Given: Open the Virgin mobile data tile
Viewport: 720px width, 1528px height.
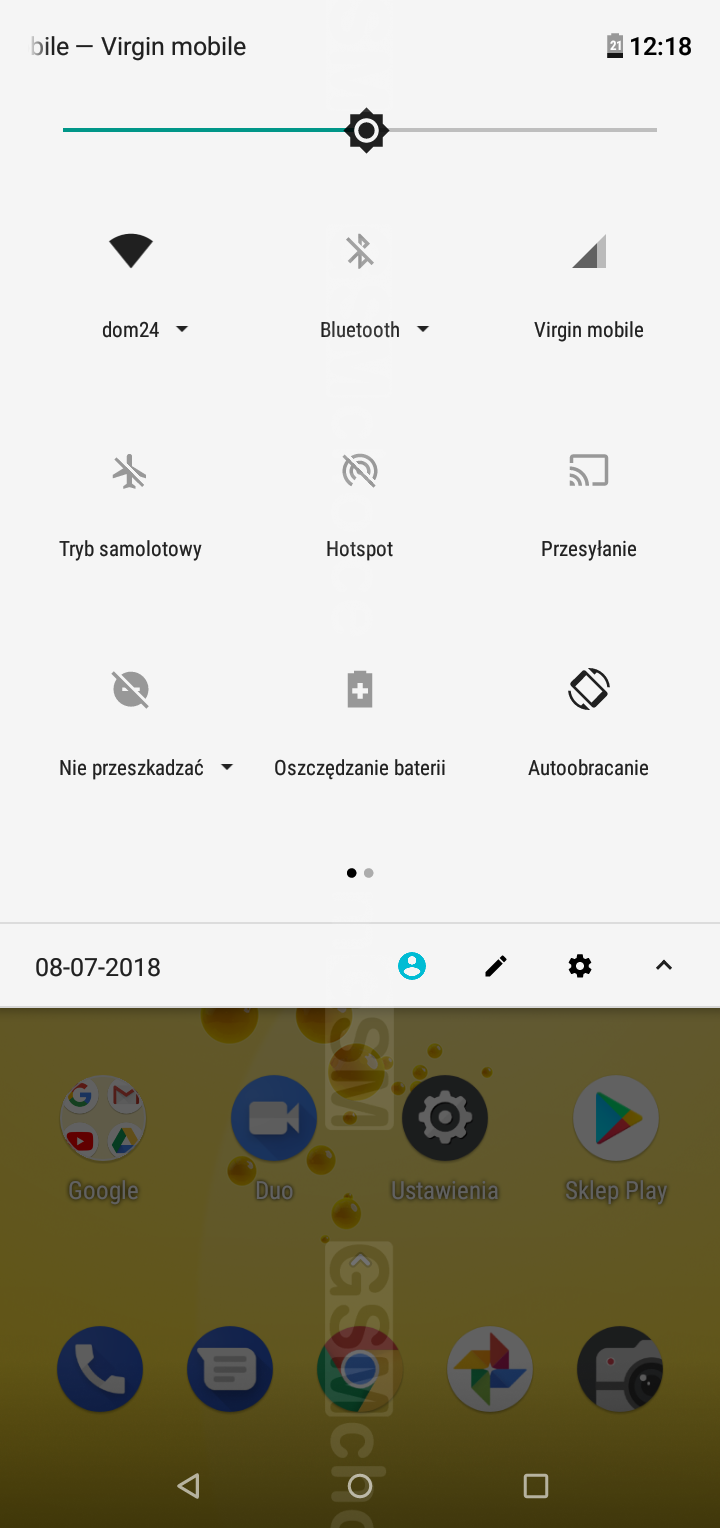Looking at the screenshot, I should tap(589, 251).
